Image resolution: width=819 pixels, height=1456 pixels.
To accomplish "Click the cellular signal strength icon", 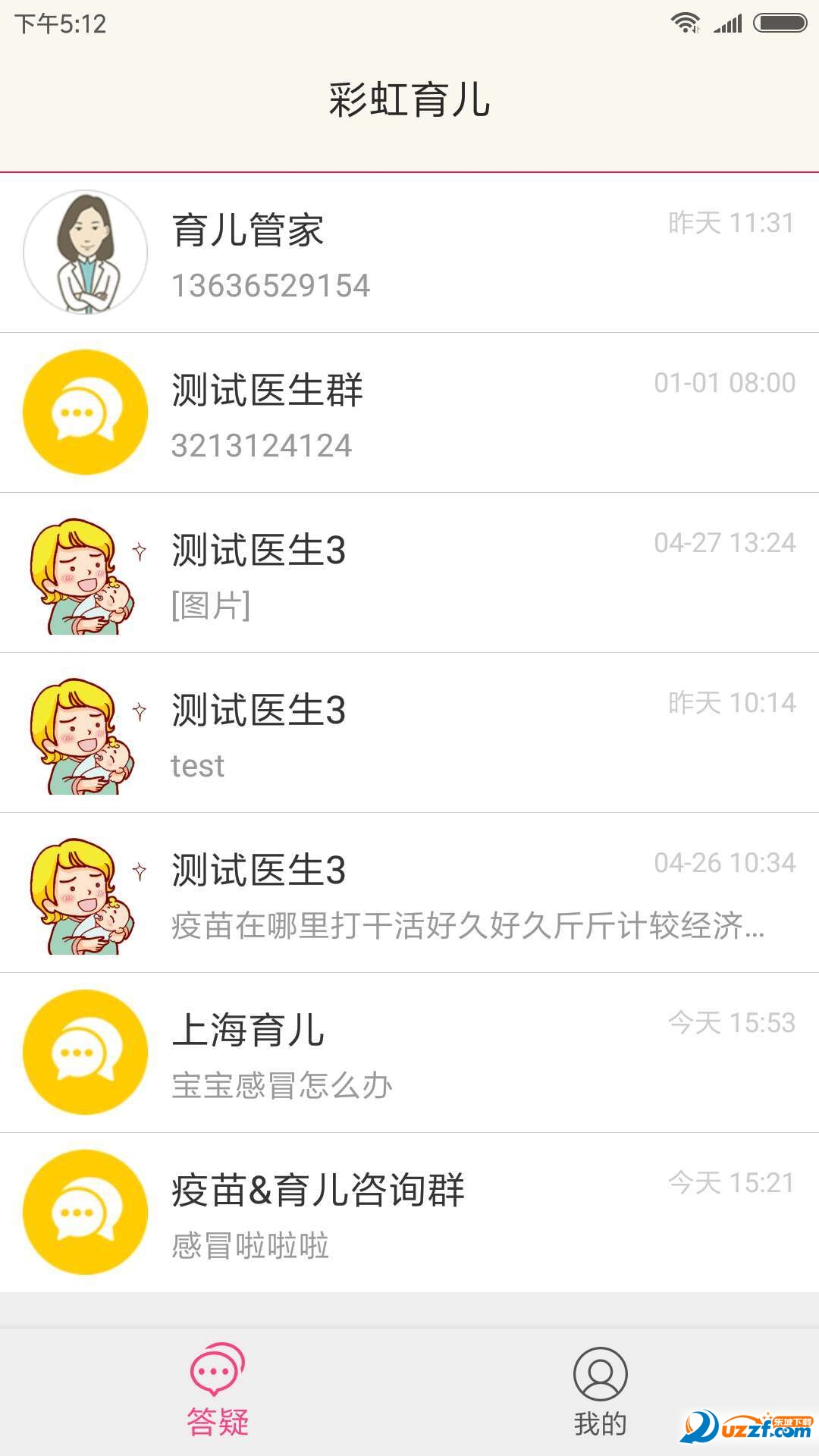I will 728,23.
